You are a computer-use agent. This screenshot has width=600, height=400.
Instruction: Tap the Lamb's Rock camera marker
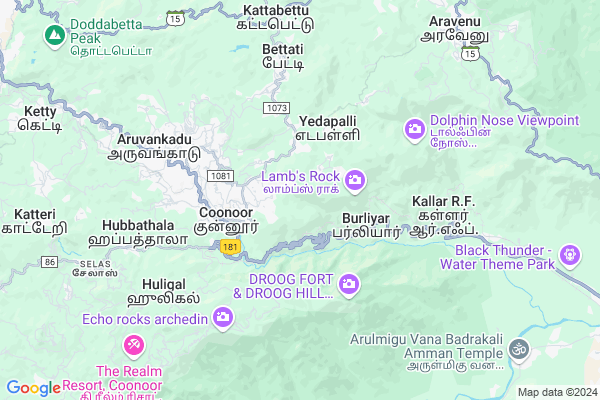[x=357, y=180]
